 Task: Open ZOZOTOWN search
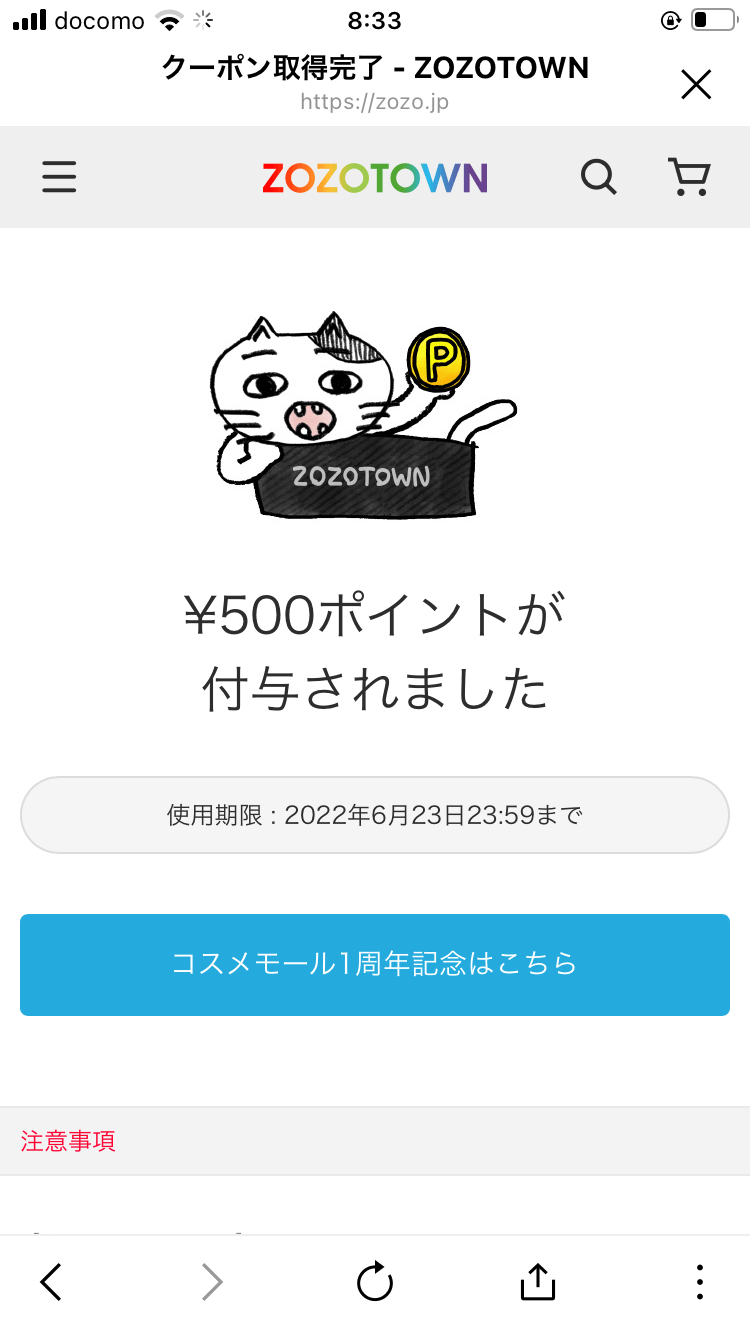click(x=598, y=178)
